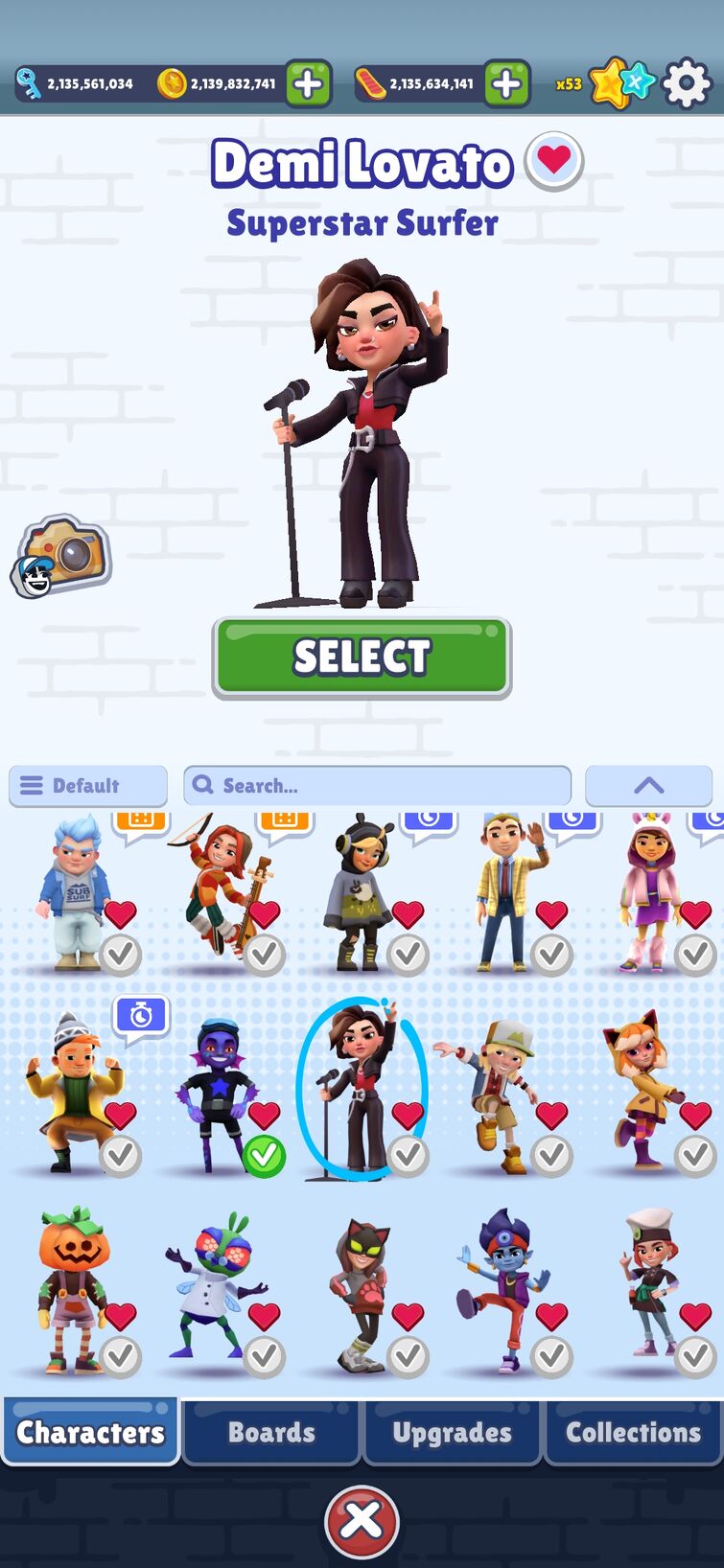The width and height of the screenshot is (724, 1568).
Task: Collapse the character list with chevron
Action: click(648, 786)
